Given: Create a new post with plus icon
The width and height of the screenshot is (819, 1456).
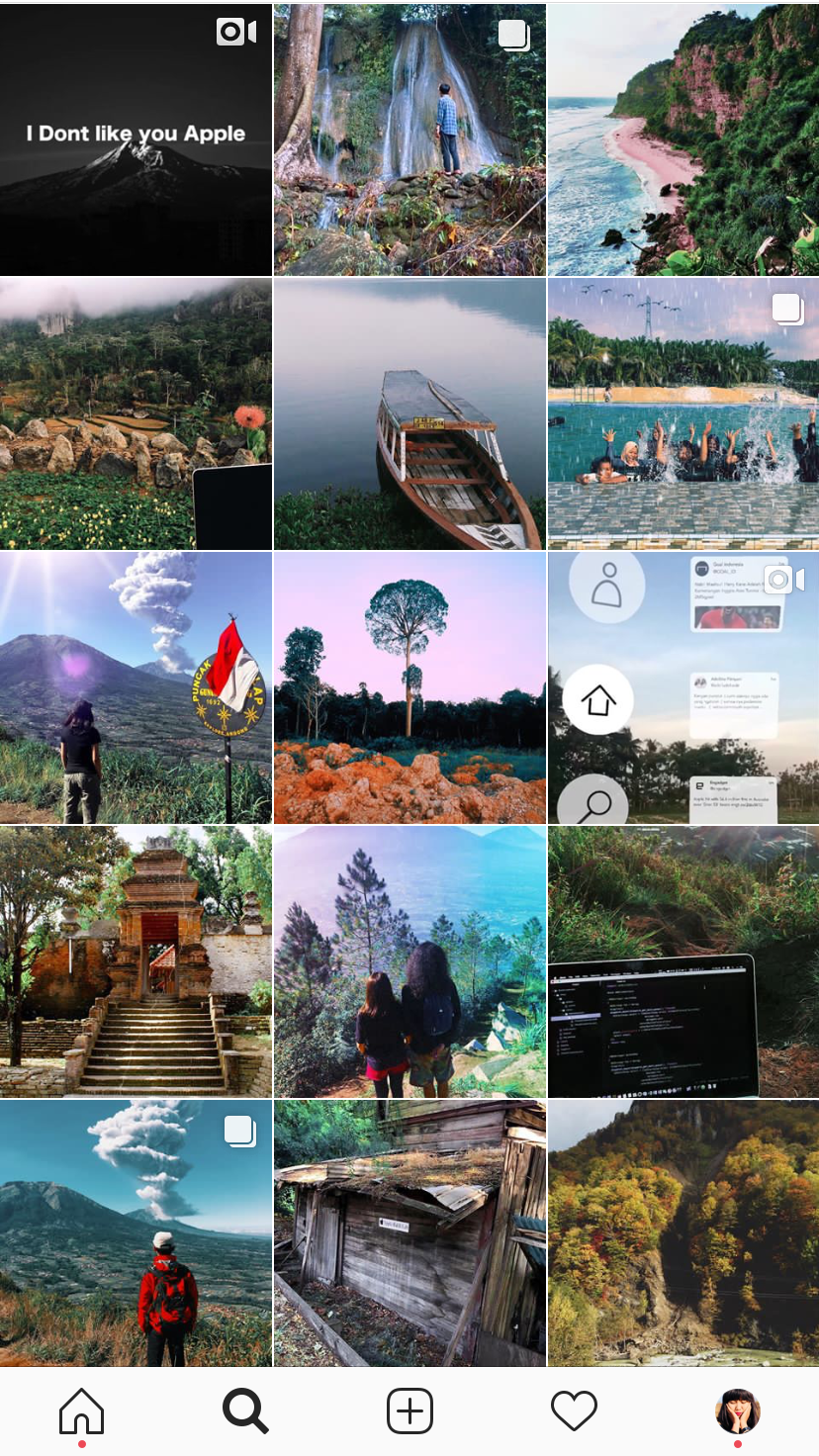Looking at the screenshot, I should tap(409, 1410).
